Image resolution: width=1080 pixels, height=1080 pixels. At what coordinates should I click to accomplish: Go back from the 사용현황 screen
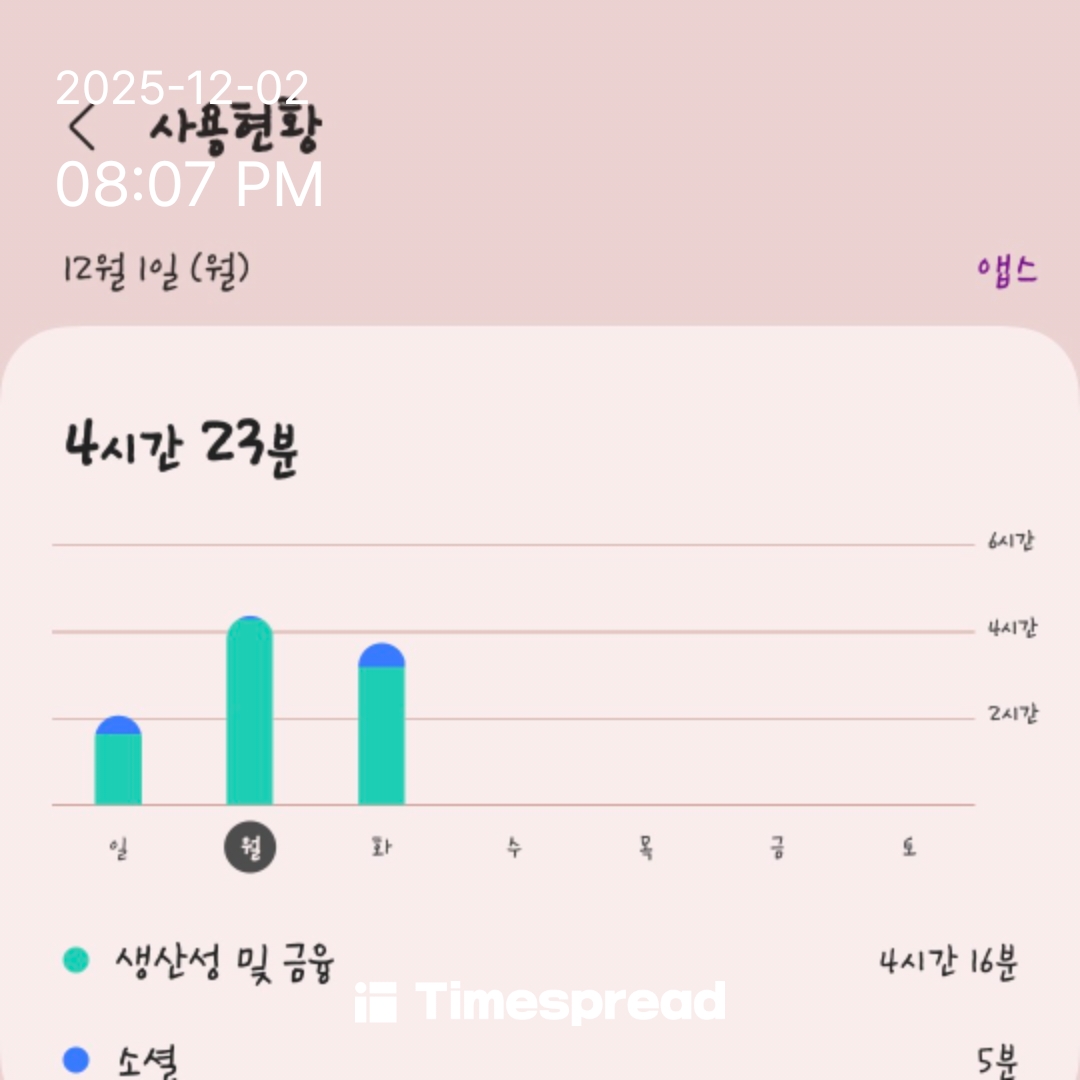(x=82, y=127)
